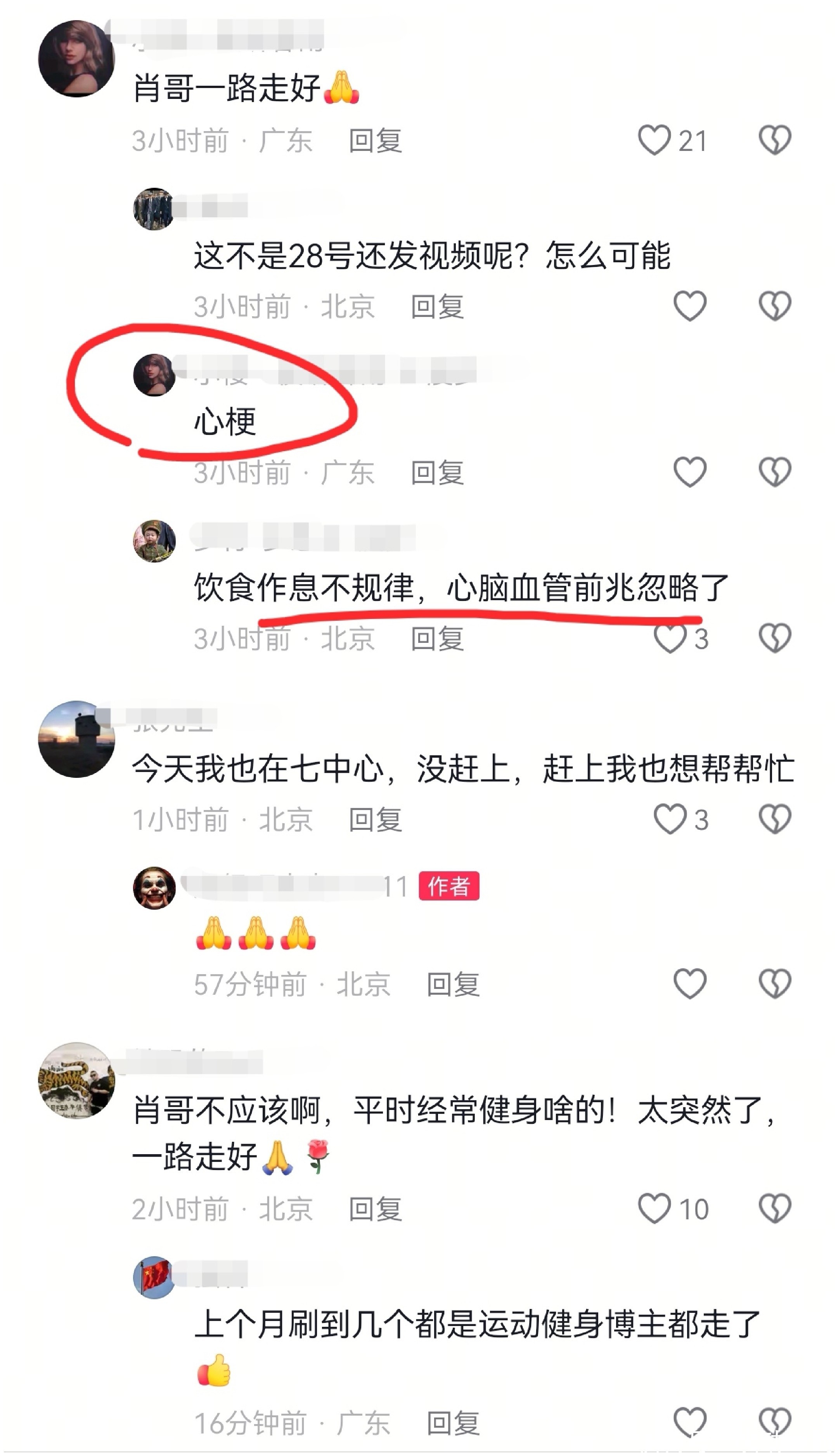This screenshot has width=838, height=1456.
Task: Reply to the 肖哥不应该啊 comment
Action: click(375, 1208)
